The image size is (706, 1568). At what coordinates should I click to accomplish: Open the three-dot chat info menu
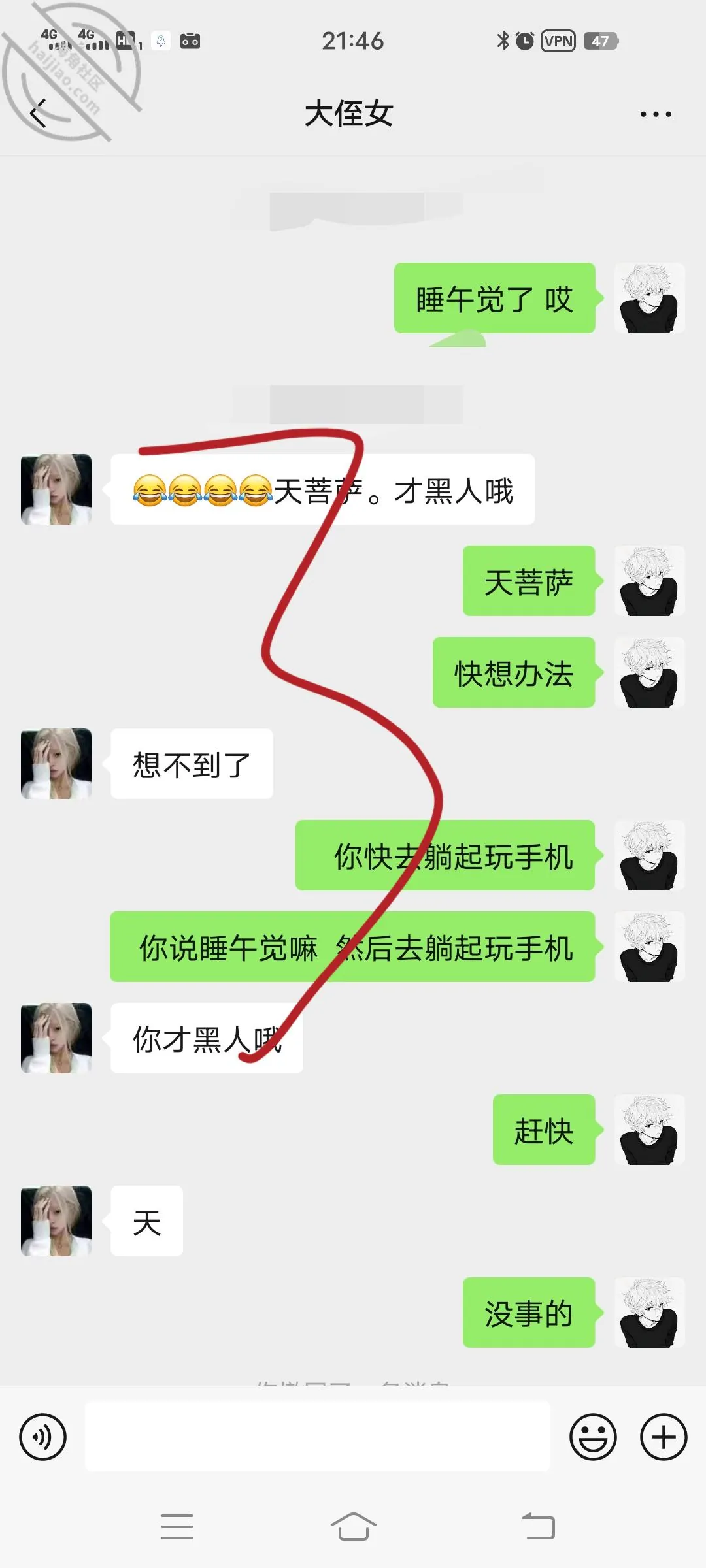click(x=656, y=114)
